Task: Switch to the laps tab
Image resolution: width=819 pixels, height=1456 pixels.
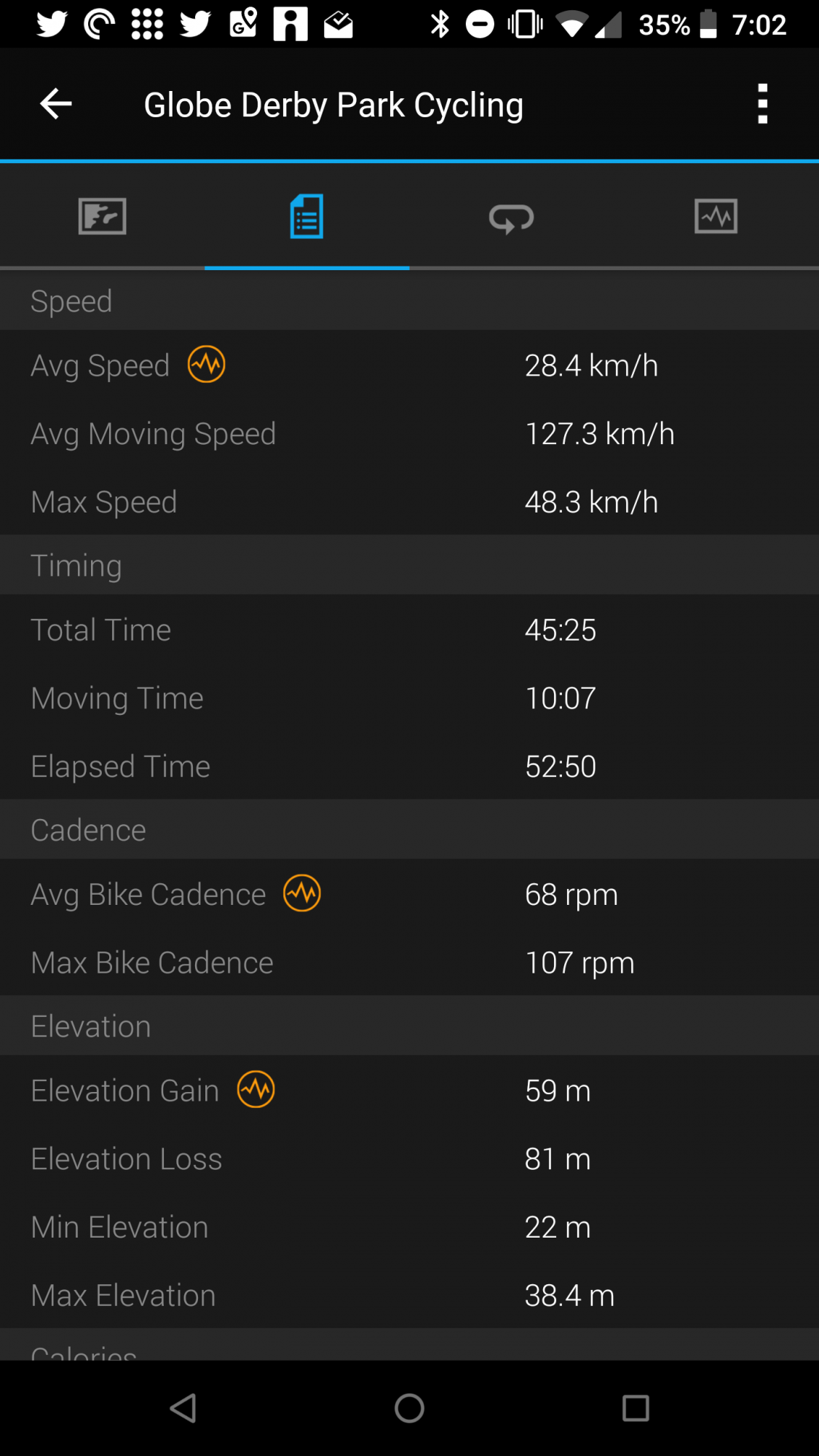Action: (x=511, y=218)
